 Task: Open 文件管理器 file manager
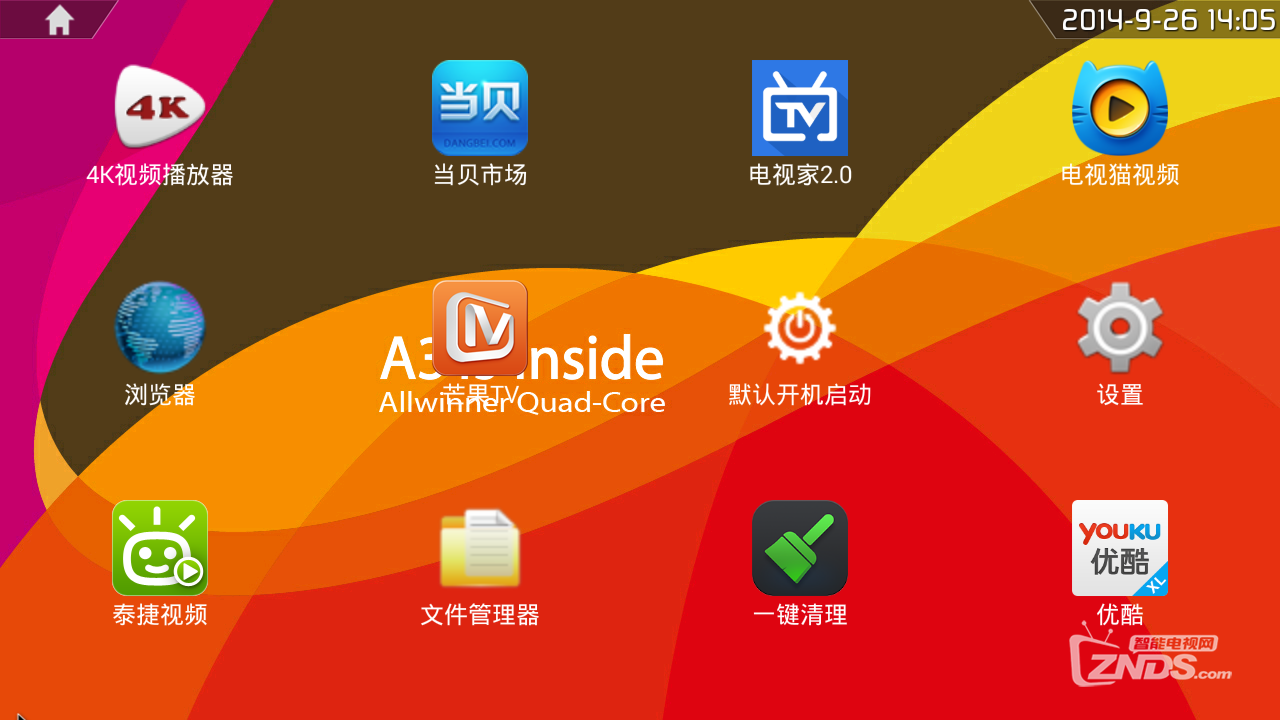click(480, 548)
